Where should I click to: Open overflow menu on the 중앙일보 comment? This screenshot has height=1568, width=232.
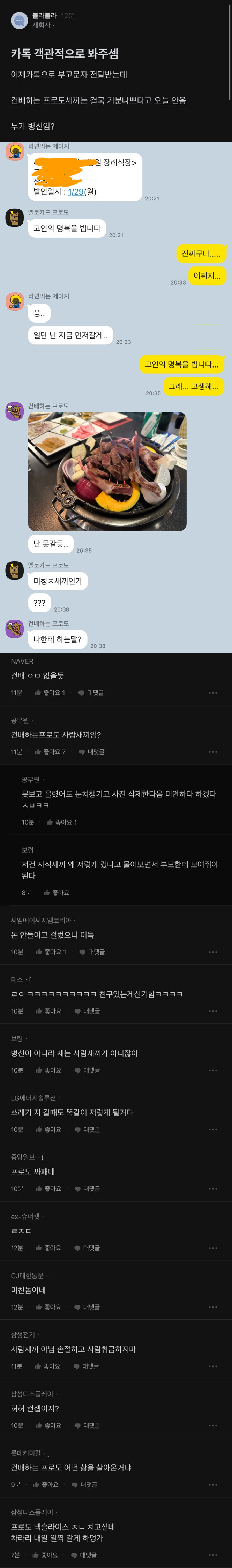tap(212, 1188)
